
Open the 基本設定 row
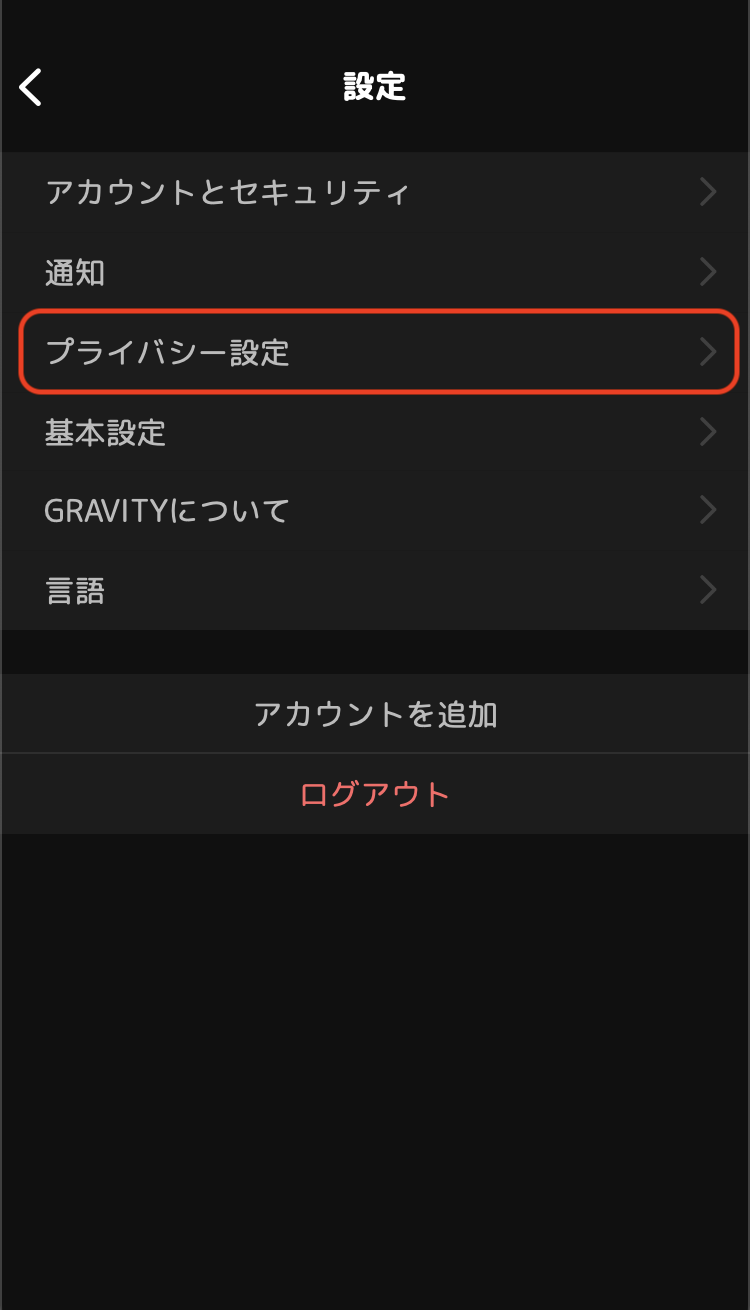coord(375,432)
